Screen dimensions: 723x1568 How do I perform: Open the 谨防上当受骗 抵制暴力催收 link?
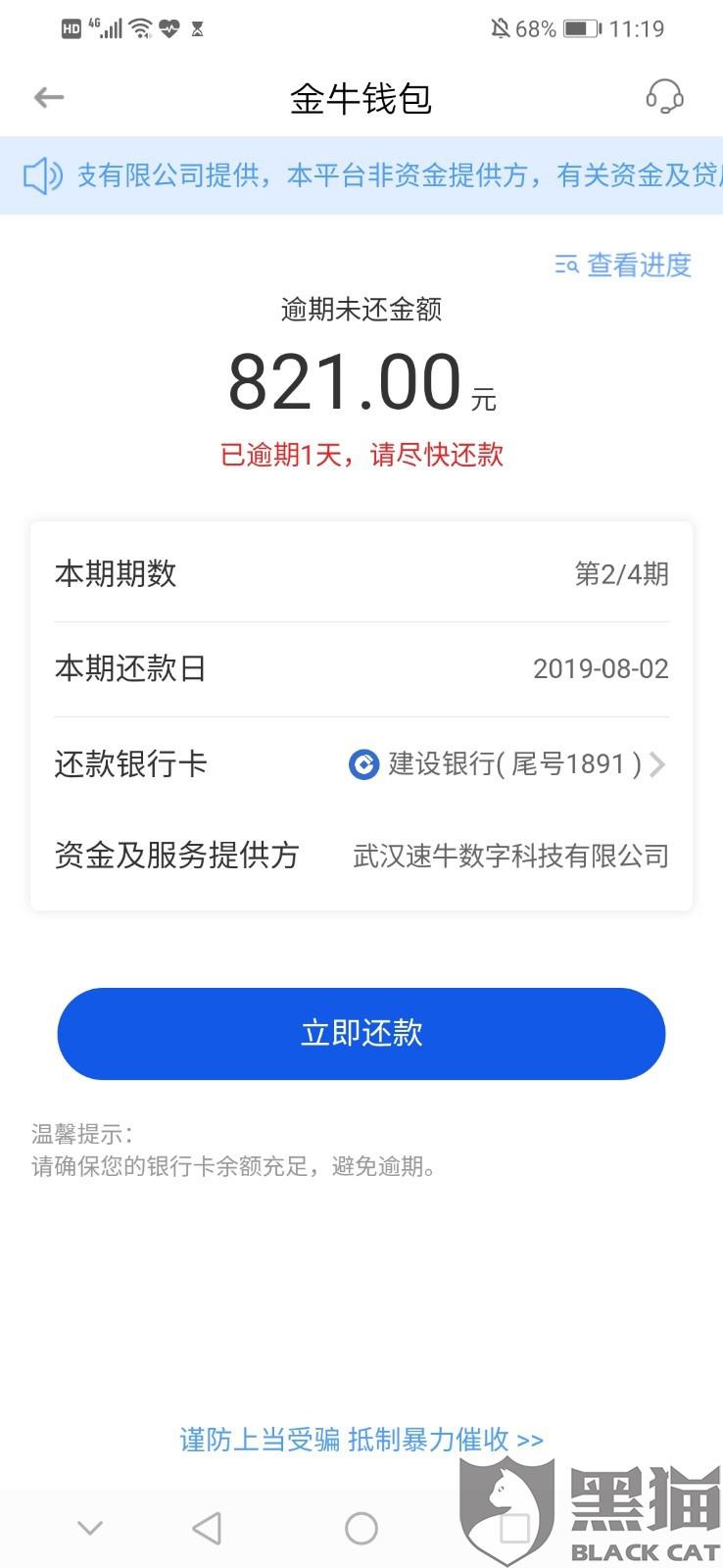point(361,1440)
